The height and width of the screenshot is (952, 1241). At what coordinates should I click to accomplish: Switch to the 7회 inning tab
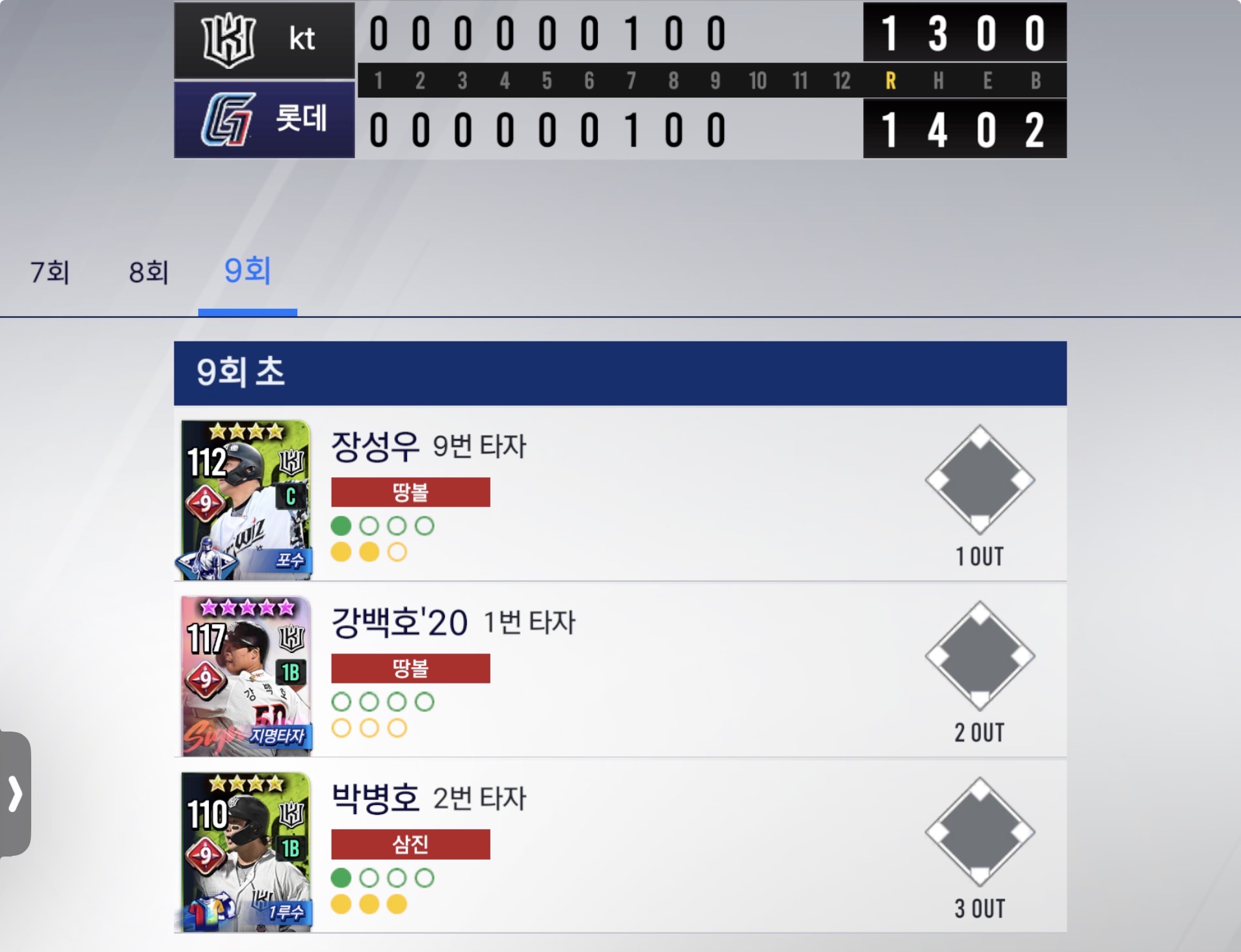point(50,272)
